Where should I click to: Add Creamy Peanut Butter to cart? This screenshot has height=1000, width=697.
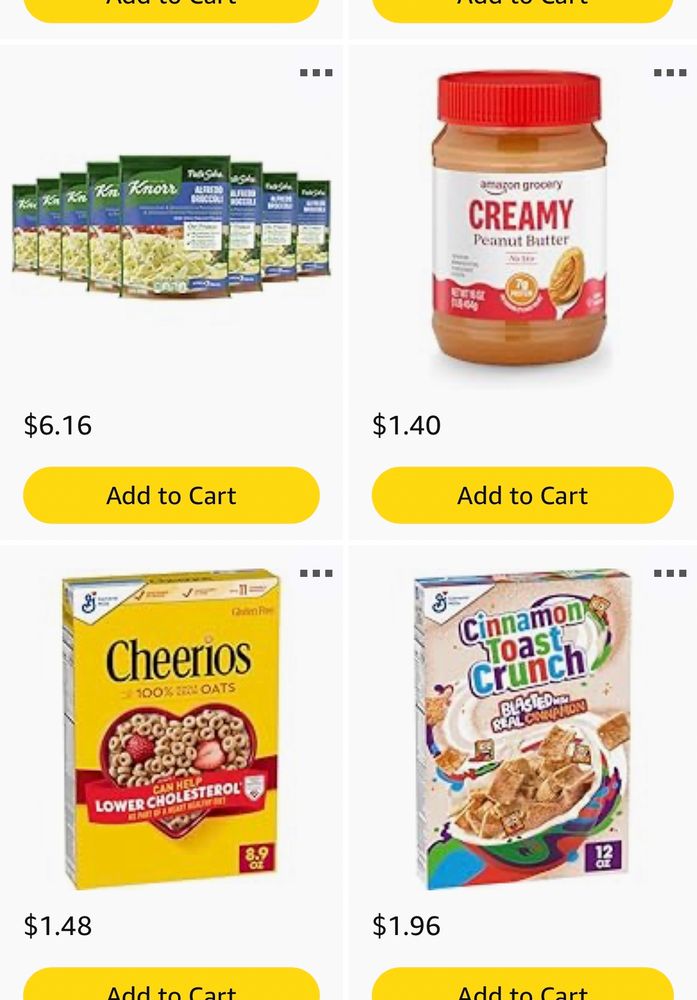coord(522,495)
